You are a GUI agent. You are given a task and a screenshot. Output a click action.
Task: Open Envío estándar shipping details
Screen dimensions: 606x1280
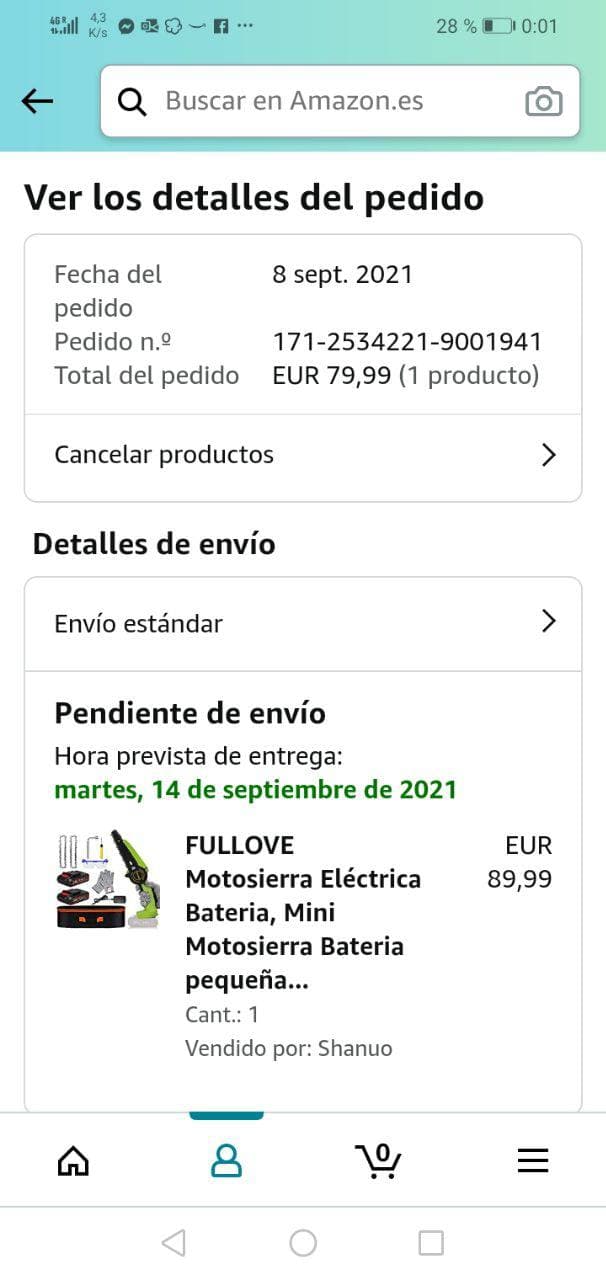coord(303,623)
